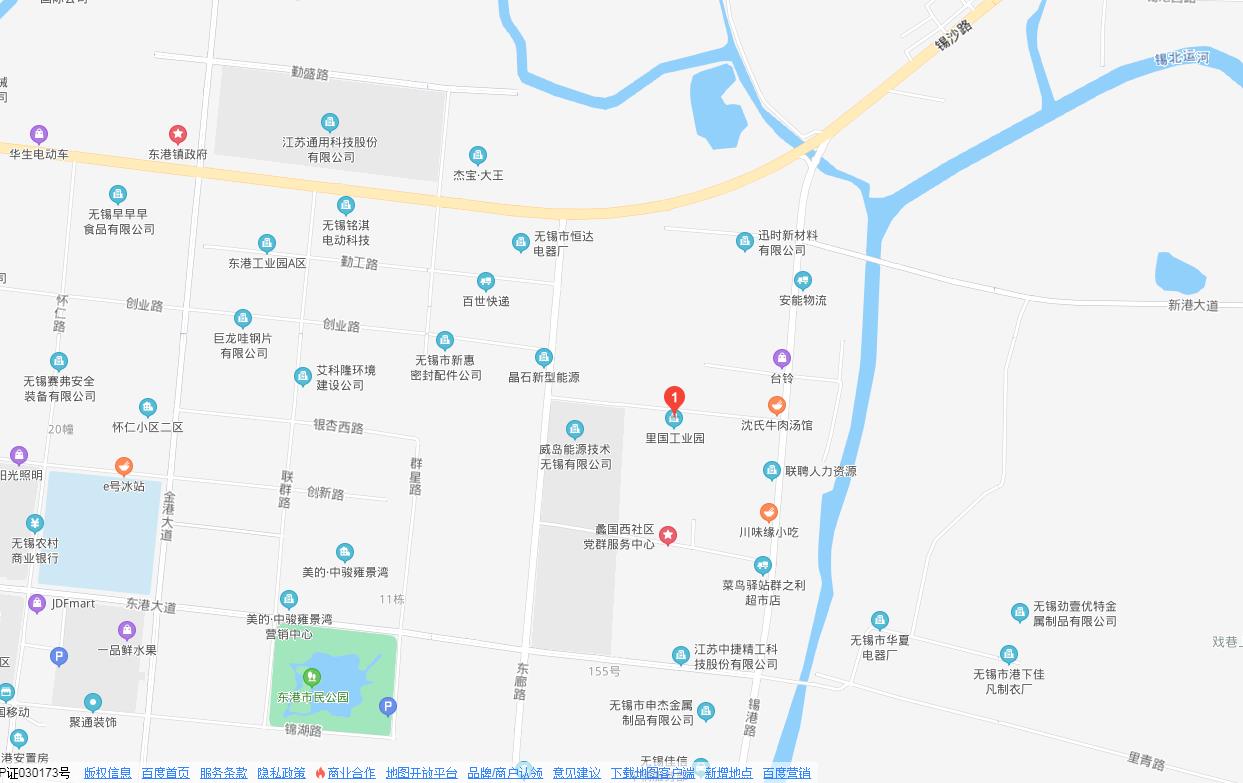Open the 百度首页 link
Screen dimensions: 1243x783
point(165,773)
